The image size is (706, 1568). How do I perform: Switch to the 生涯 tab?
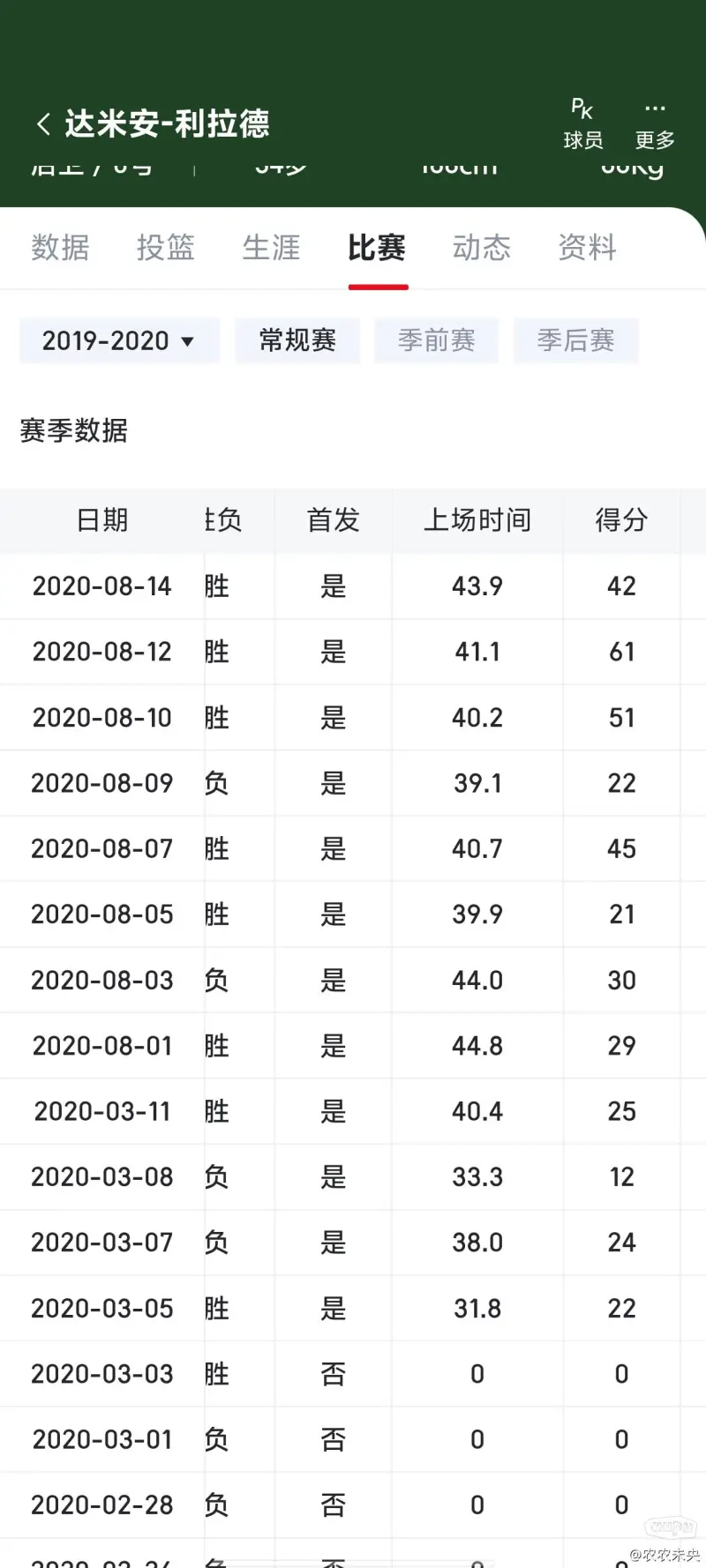[x=271, y=248]
